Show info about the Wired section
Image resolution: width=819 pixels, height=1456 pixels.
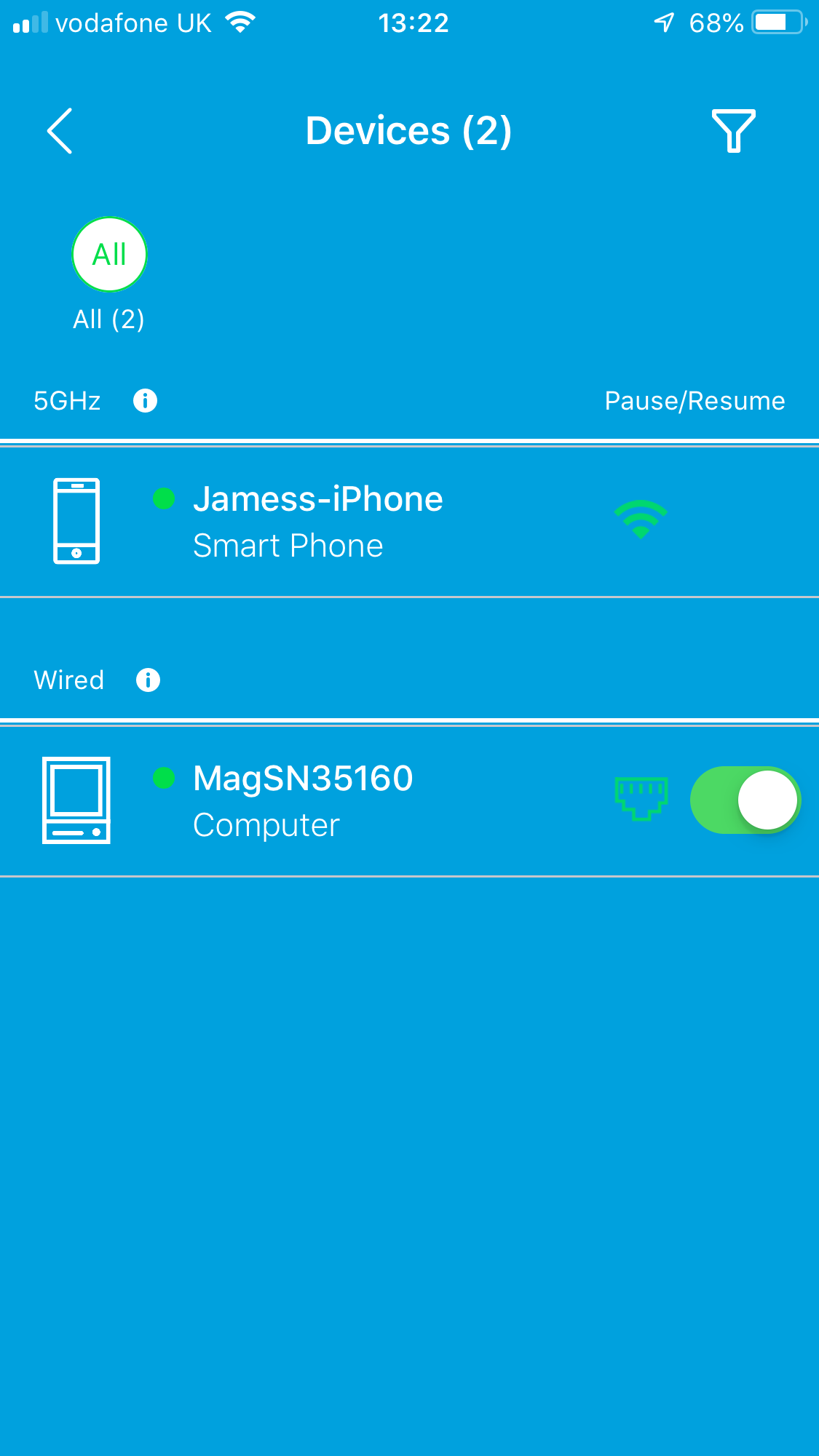pyautogui.click(x=148, y=680)
